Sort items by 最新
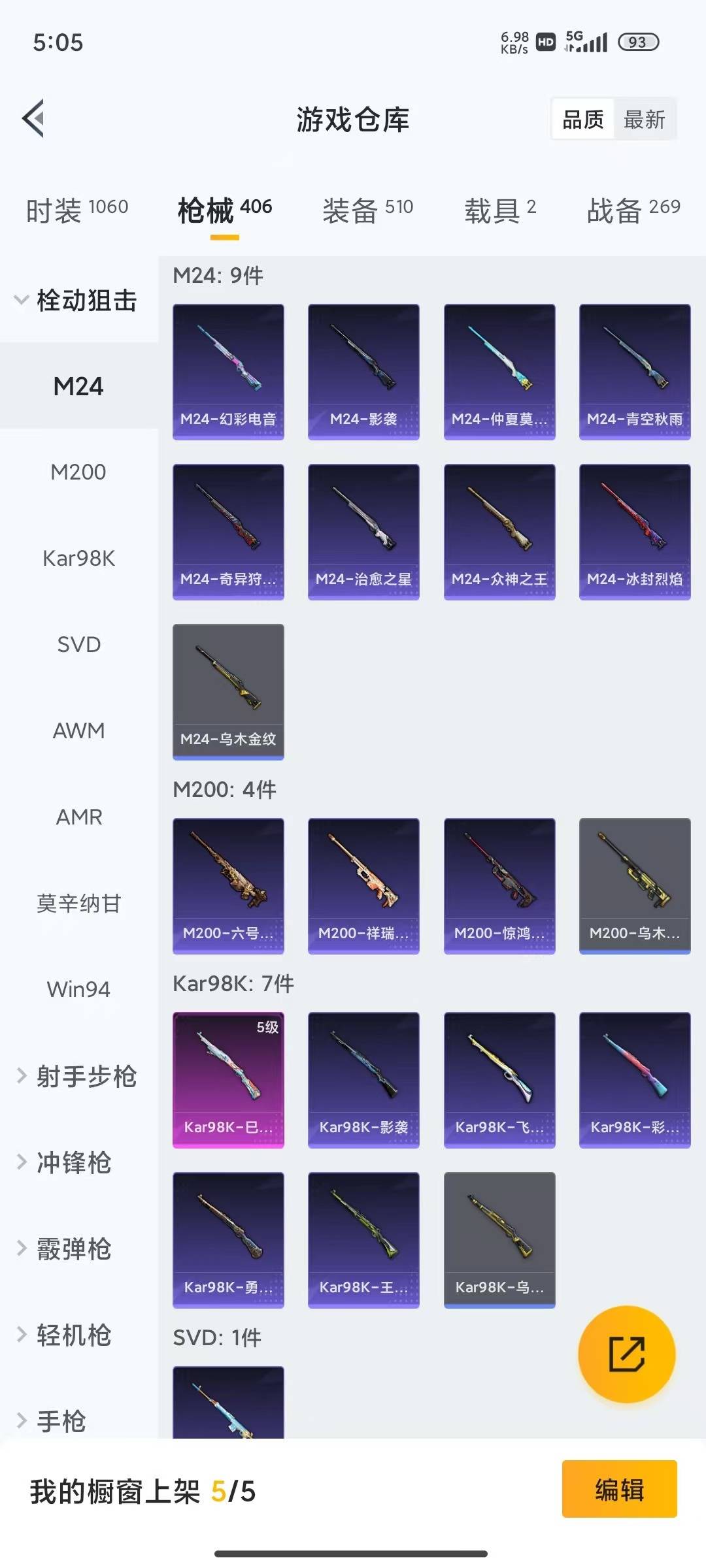Viewport: 706px width, 1568px height. tap(646, 119)
